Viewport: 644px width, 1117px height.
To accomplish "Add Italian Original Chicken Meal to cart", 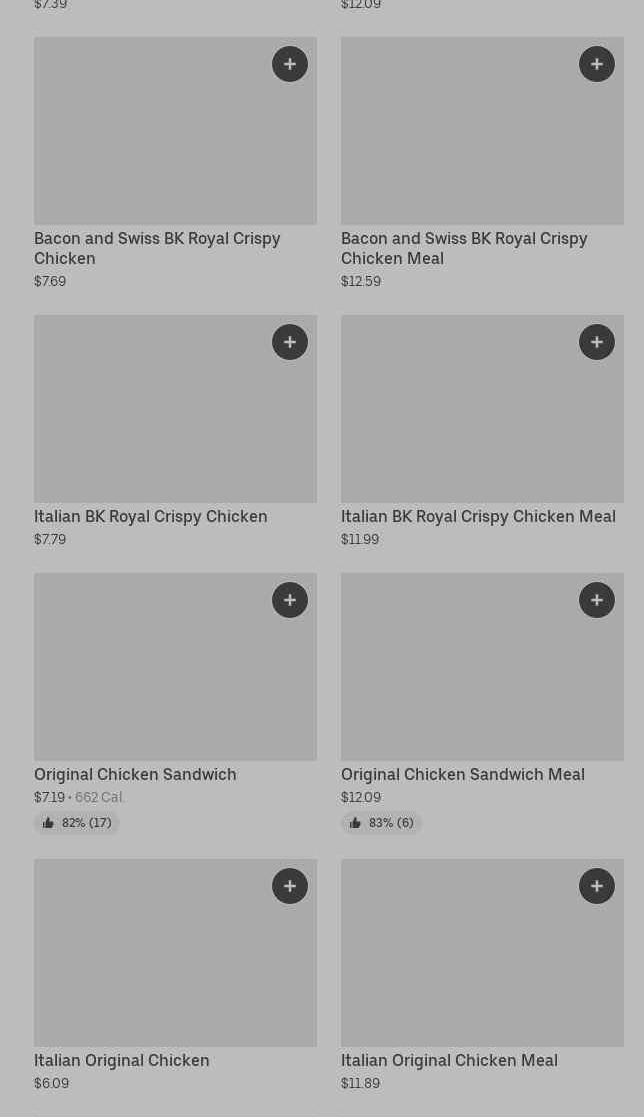I will coord(597,886).
